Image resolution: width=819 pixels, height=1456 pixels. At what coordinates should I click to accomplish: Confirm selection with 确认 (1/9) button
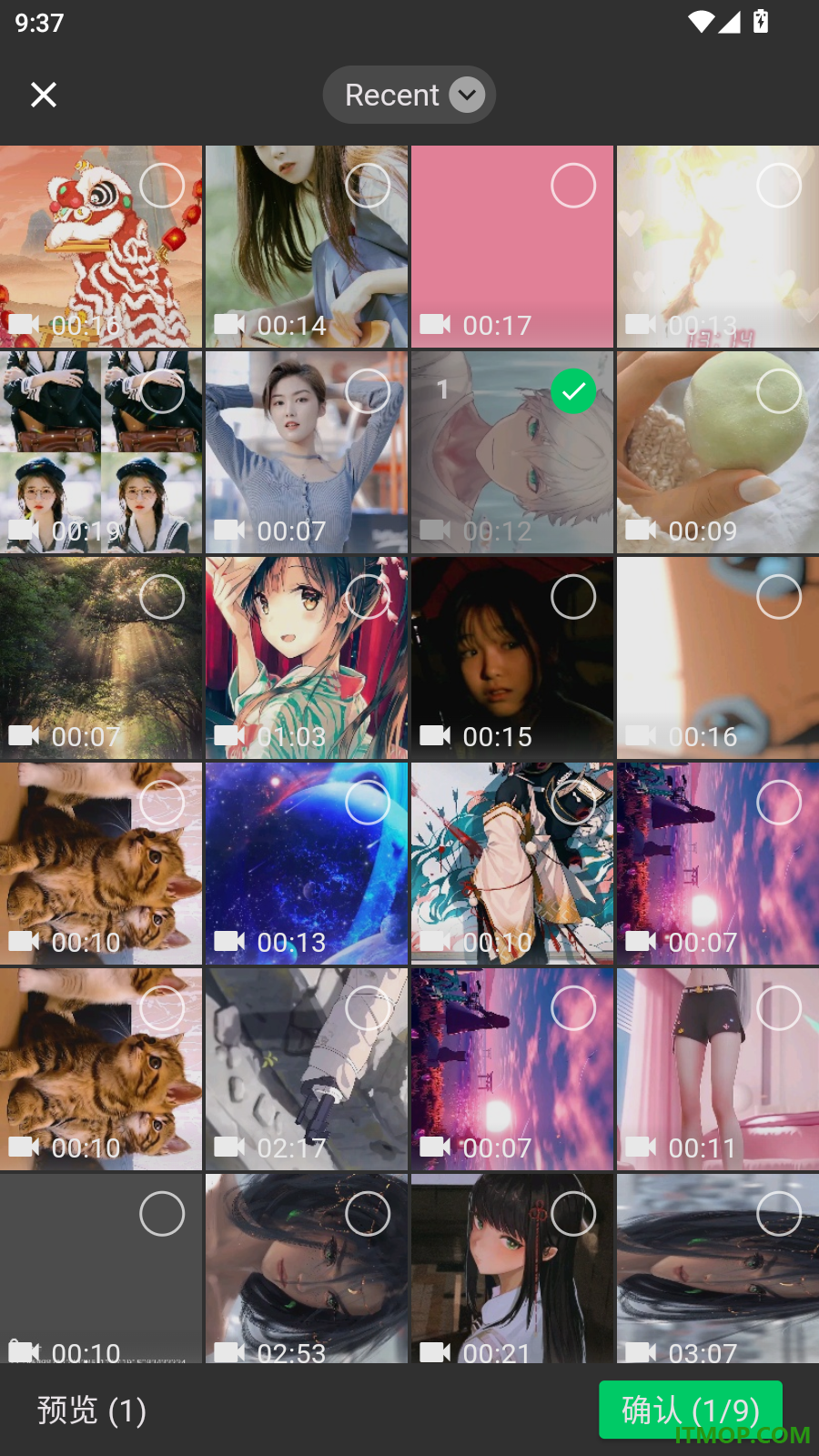[x=691, y=1410]
